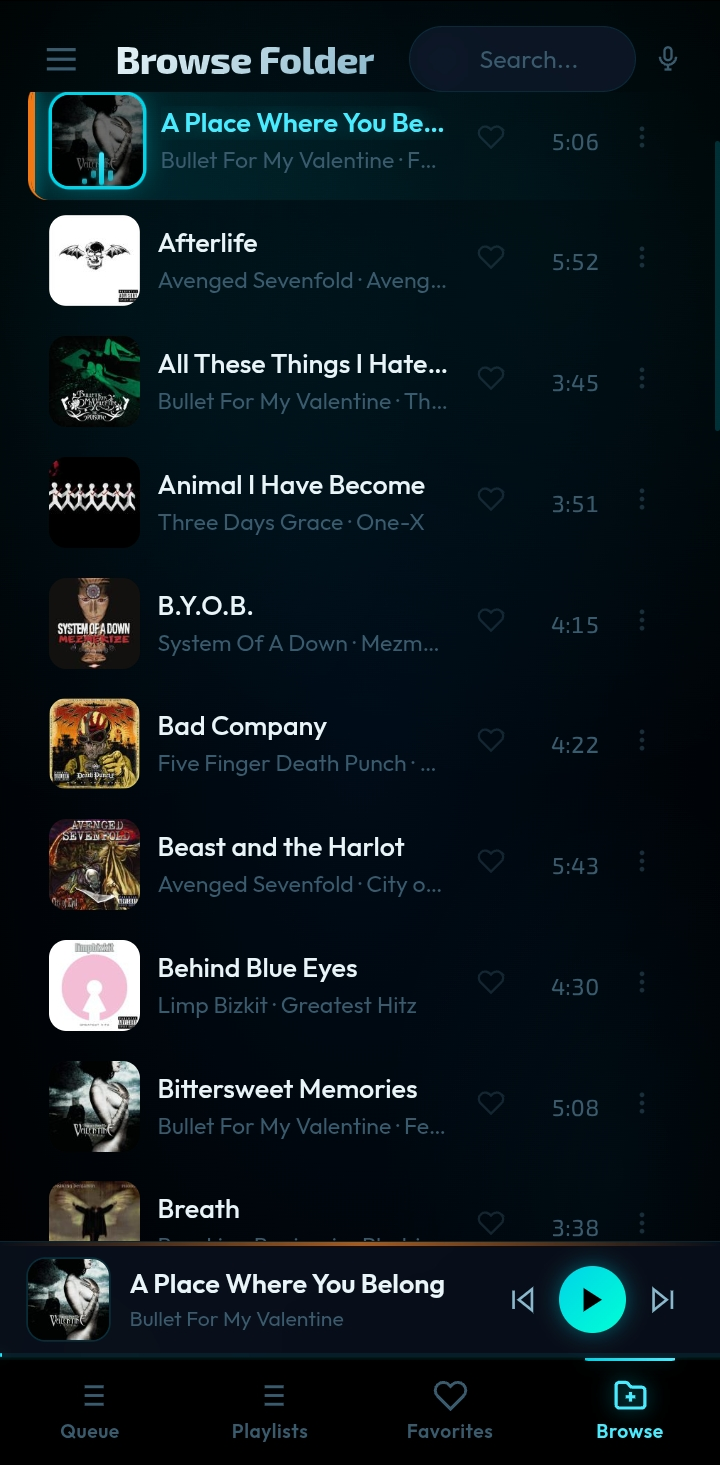Play the currently loaded track in mini player
Screen dimensions: 720x1465
click(x=592, y=1299)
